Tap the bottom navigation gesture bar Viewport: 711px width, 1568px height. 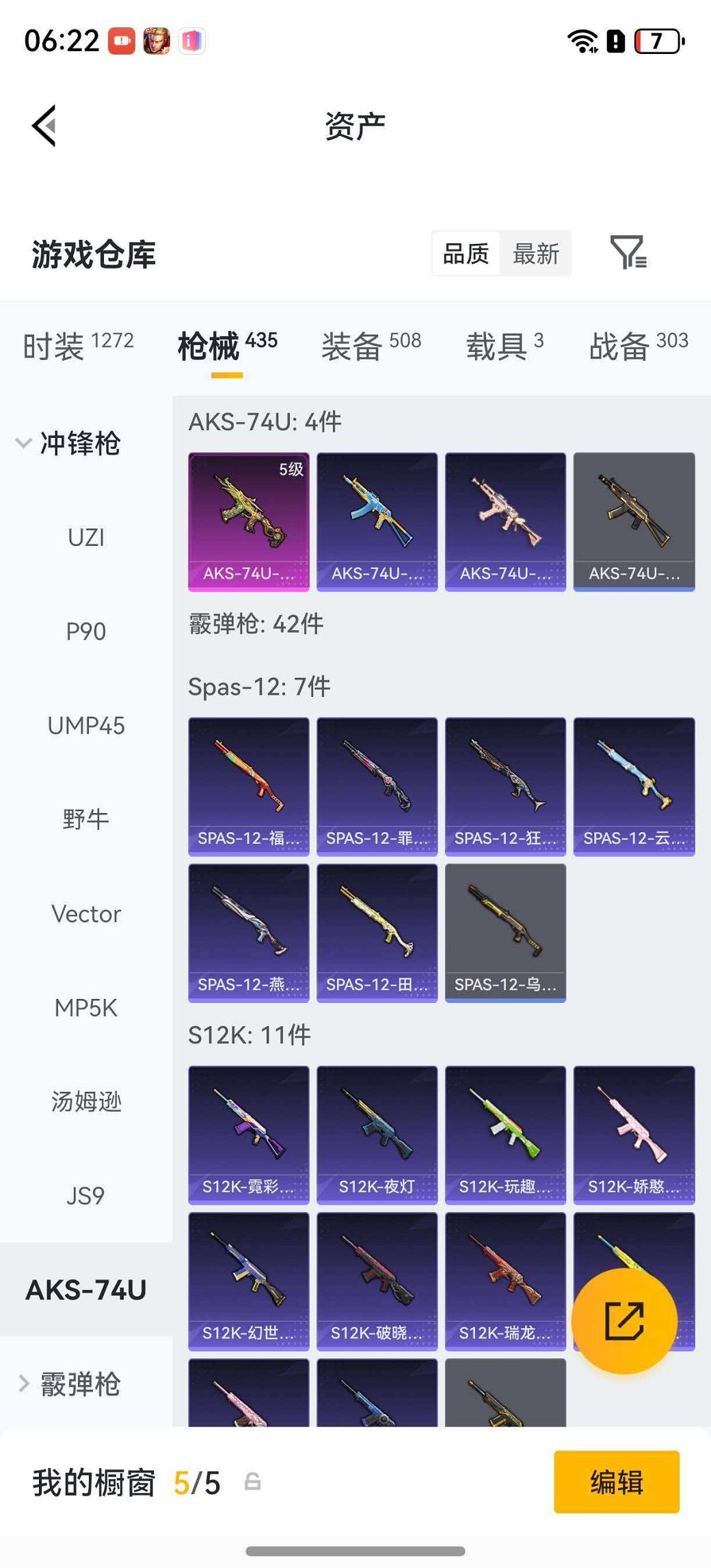point(355,1552)
